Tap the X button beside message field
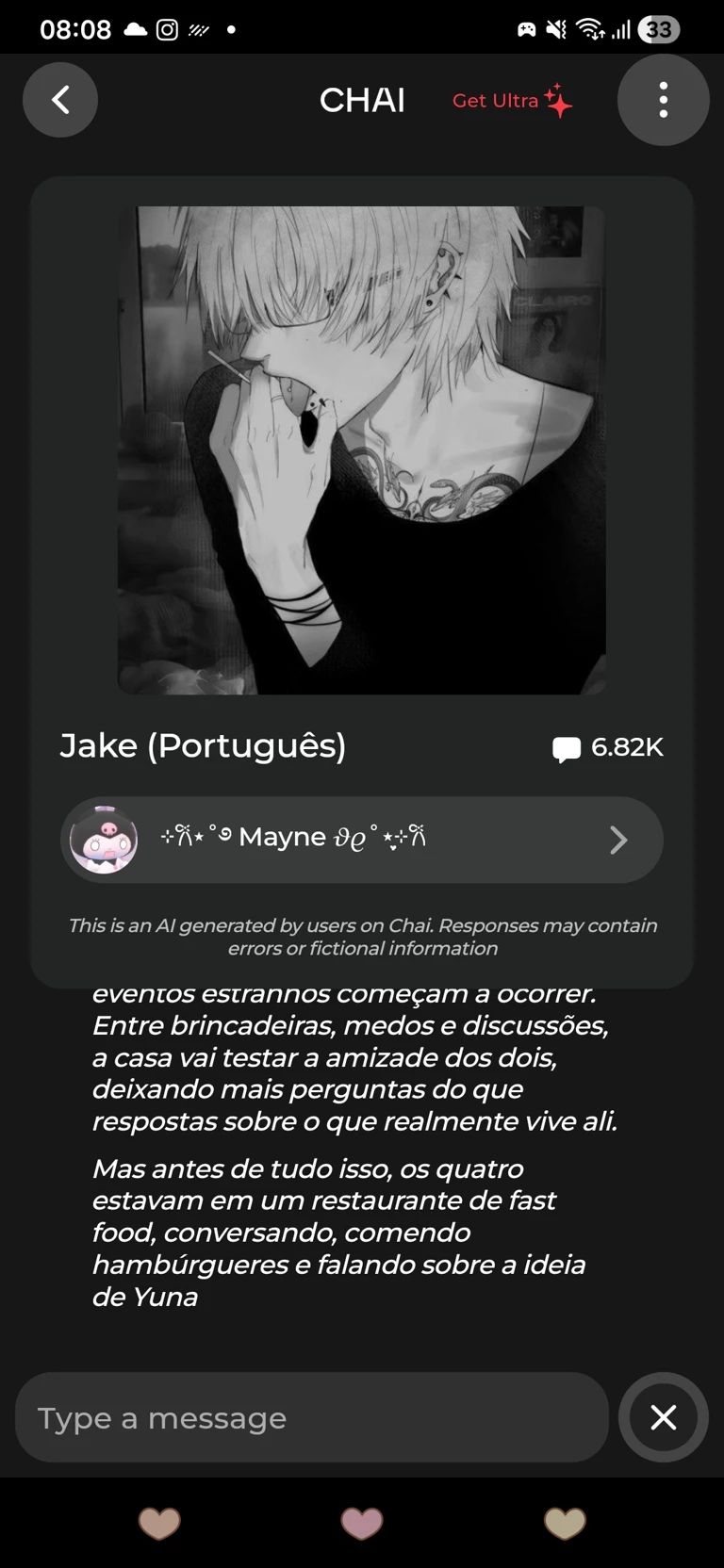The width and height of the screenshot is (724, 1568). click(663, 1417)
